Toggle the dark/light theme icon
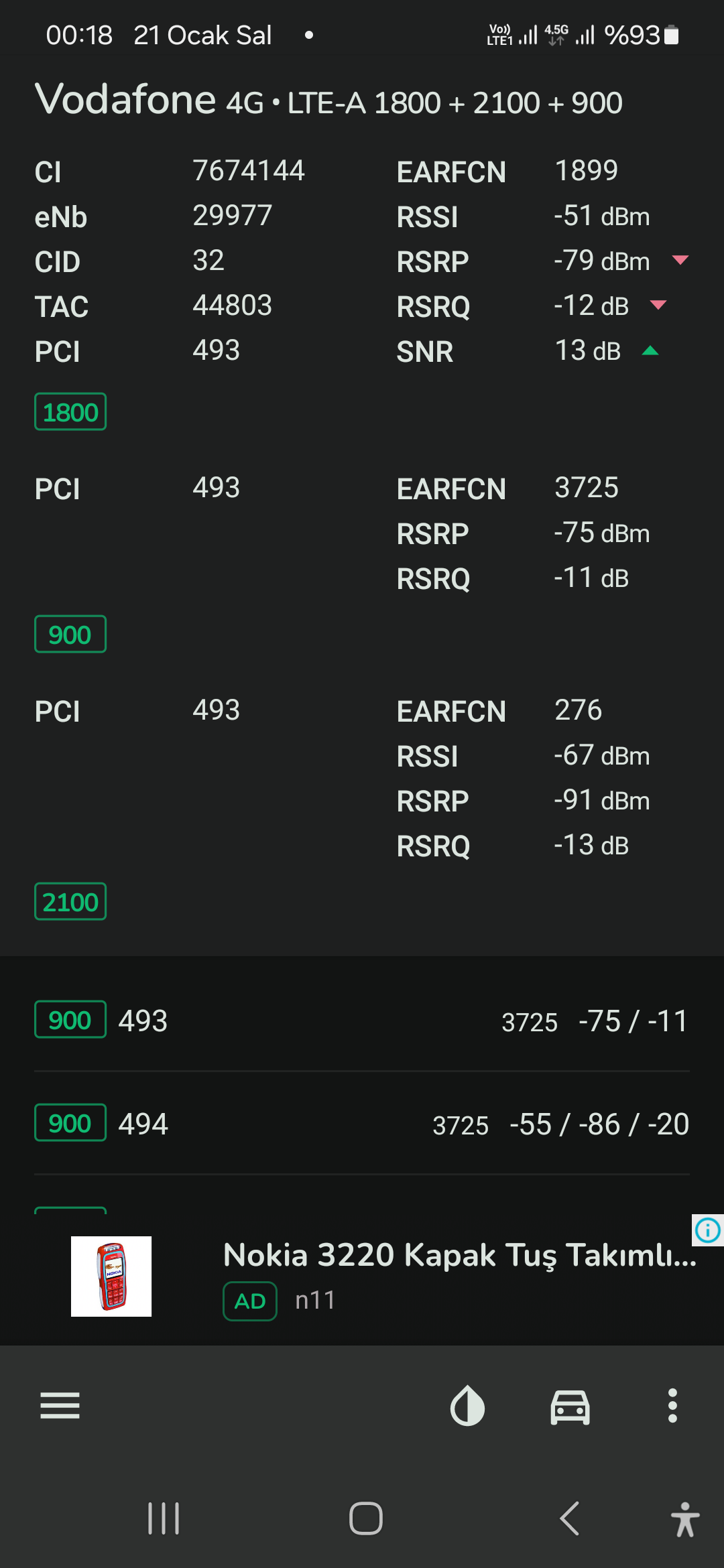Image resolution: width=724 pixels, height=1568 pixels. [x=467, y=1405]
